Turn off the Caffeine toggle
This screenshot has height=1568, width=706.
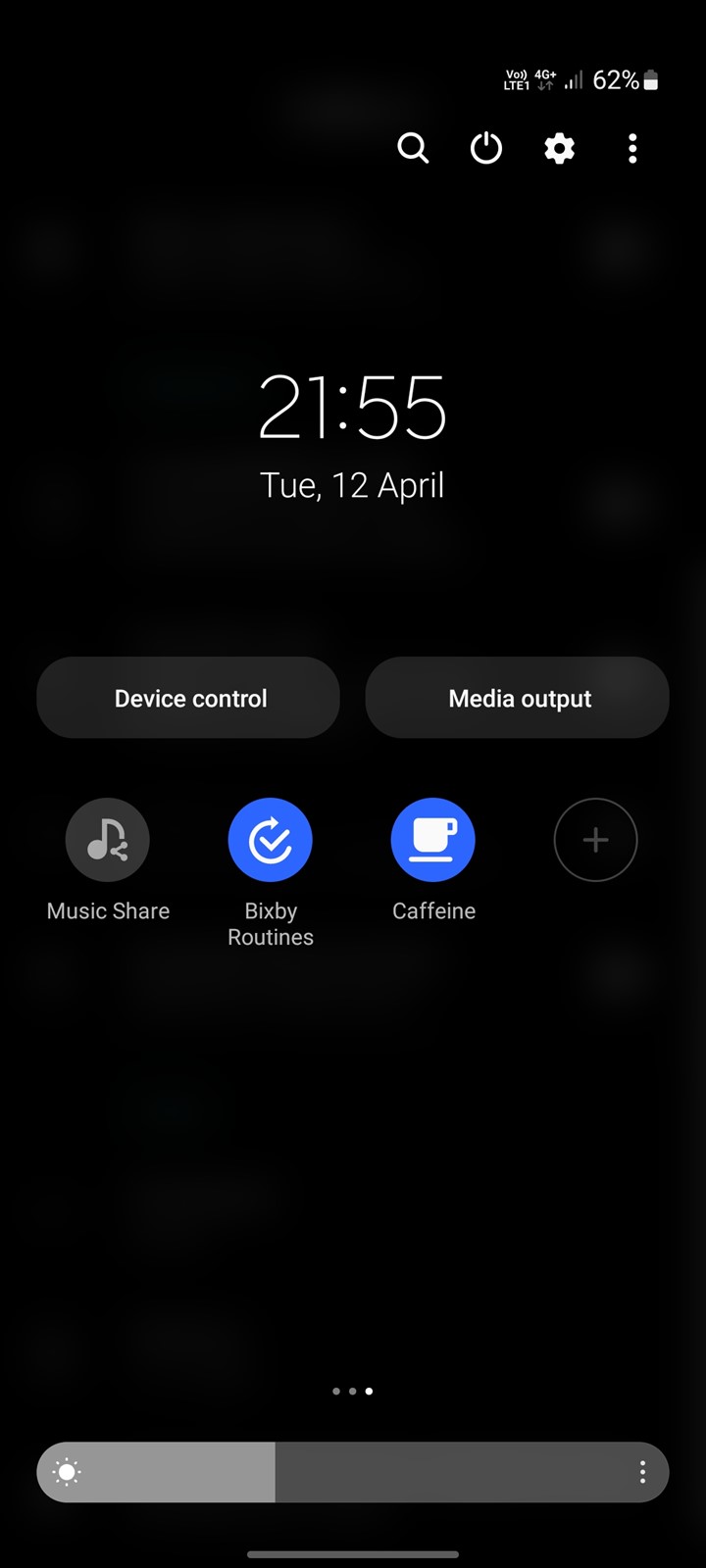coord(433,840)
